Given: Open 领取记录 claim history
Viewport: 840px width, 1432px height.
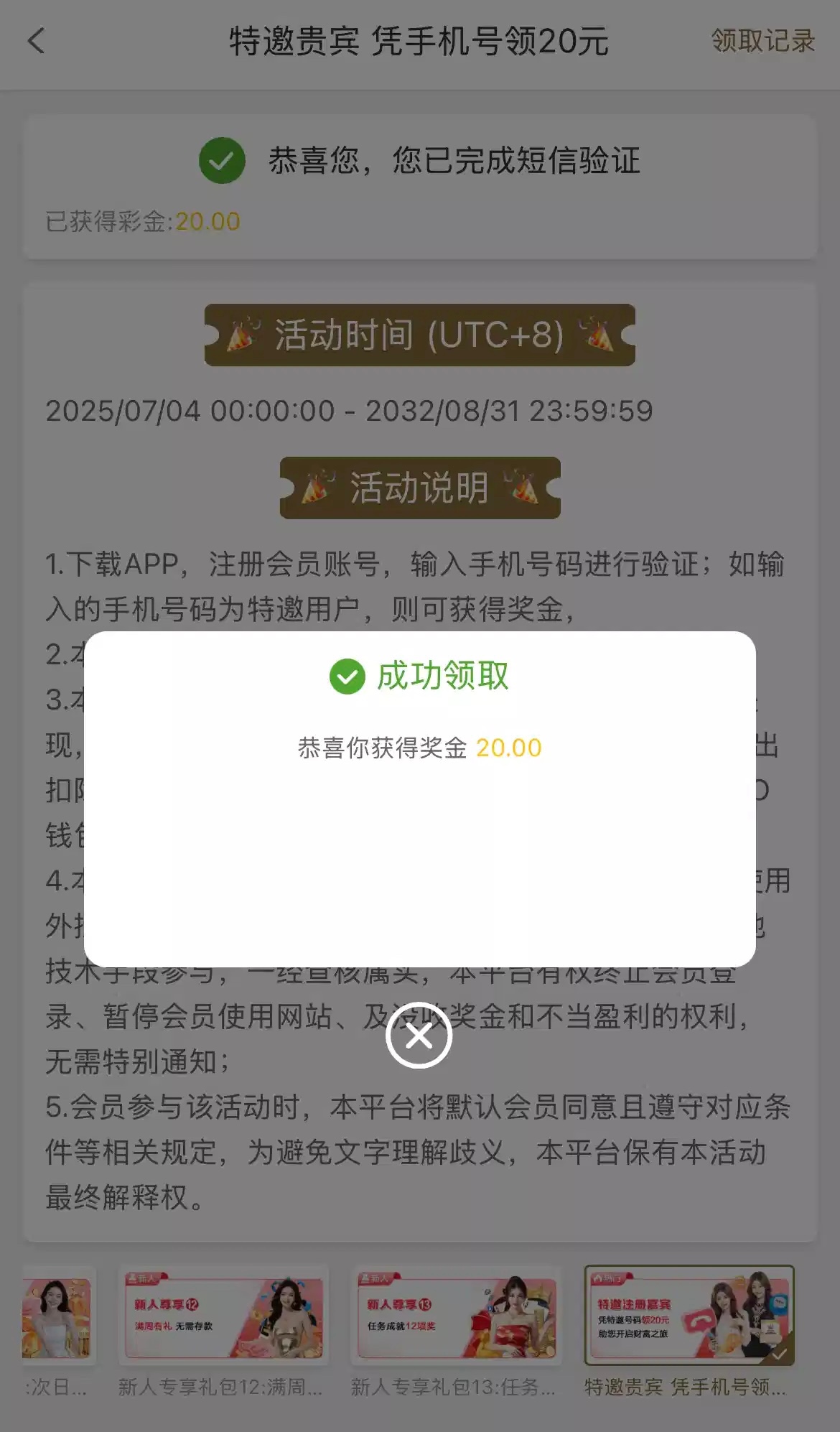Looking at the screenshot, I should (762, 41).
